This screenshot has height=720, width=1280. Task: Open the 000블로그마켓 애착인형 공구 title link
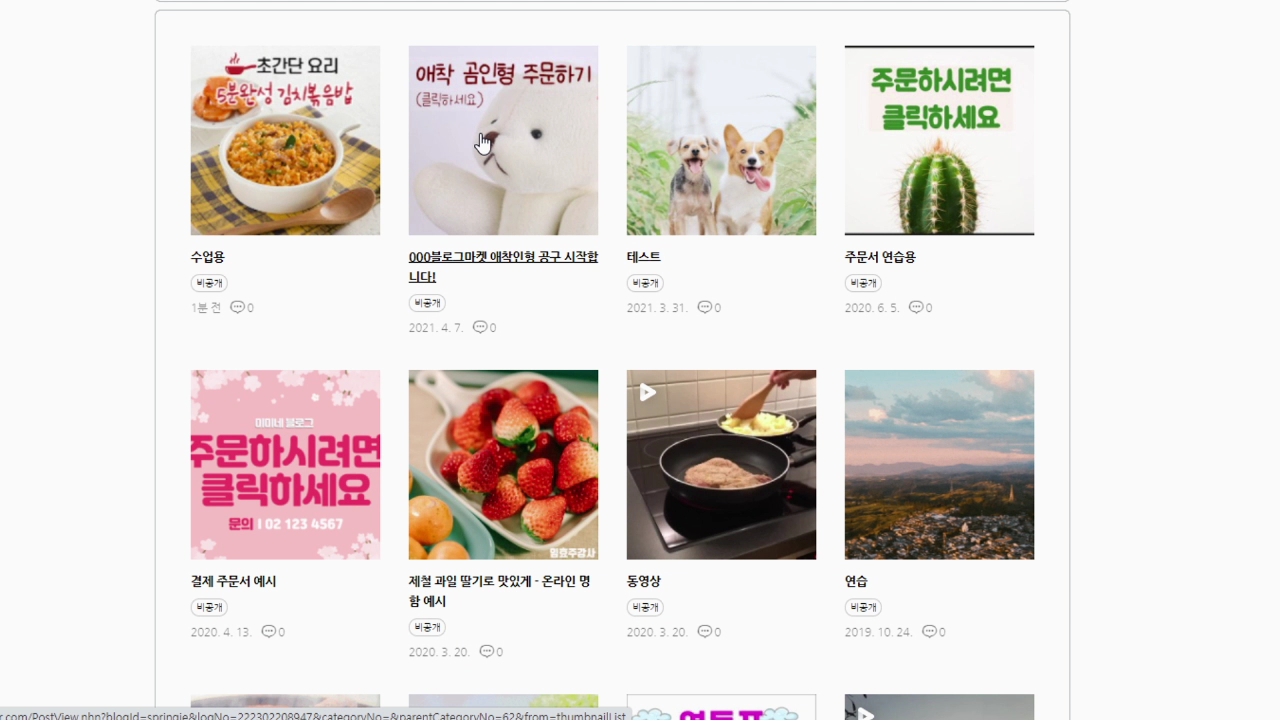(503, 257)
